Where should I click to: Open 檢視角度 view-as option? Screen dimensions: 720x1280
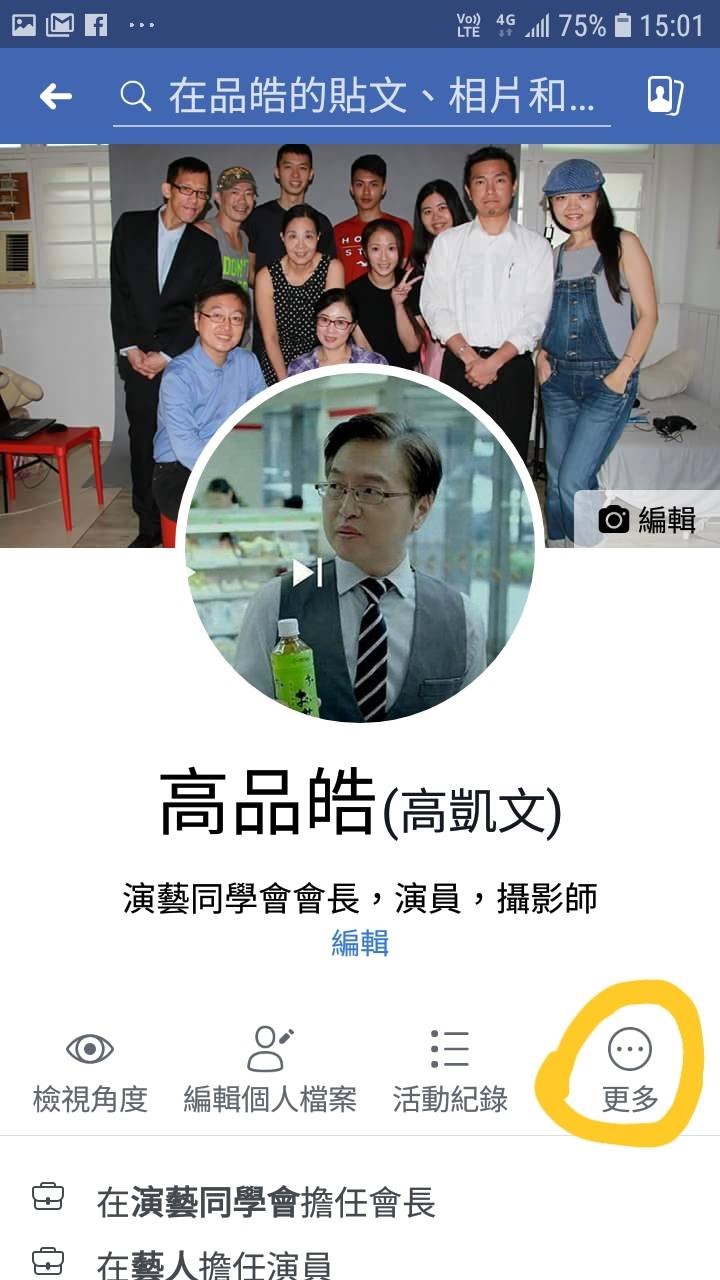point(90,1070)
